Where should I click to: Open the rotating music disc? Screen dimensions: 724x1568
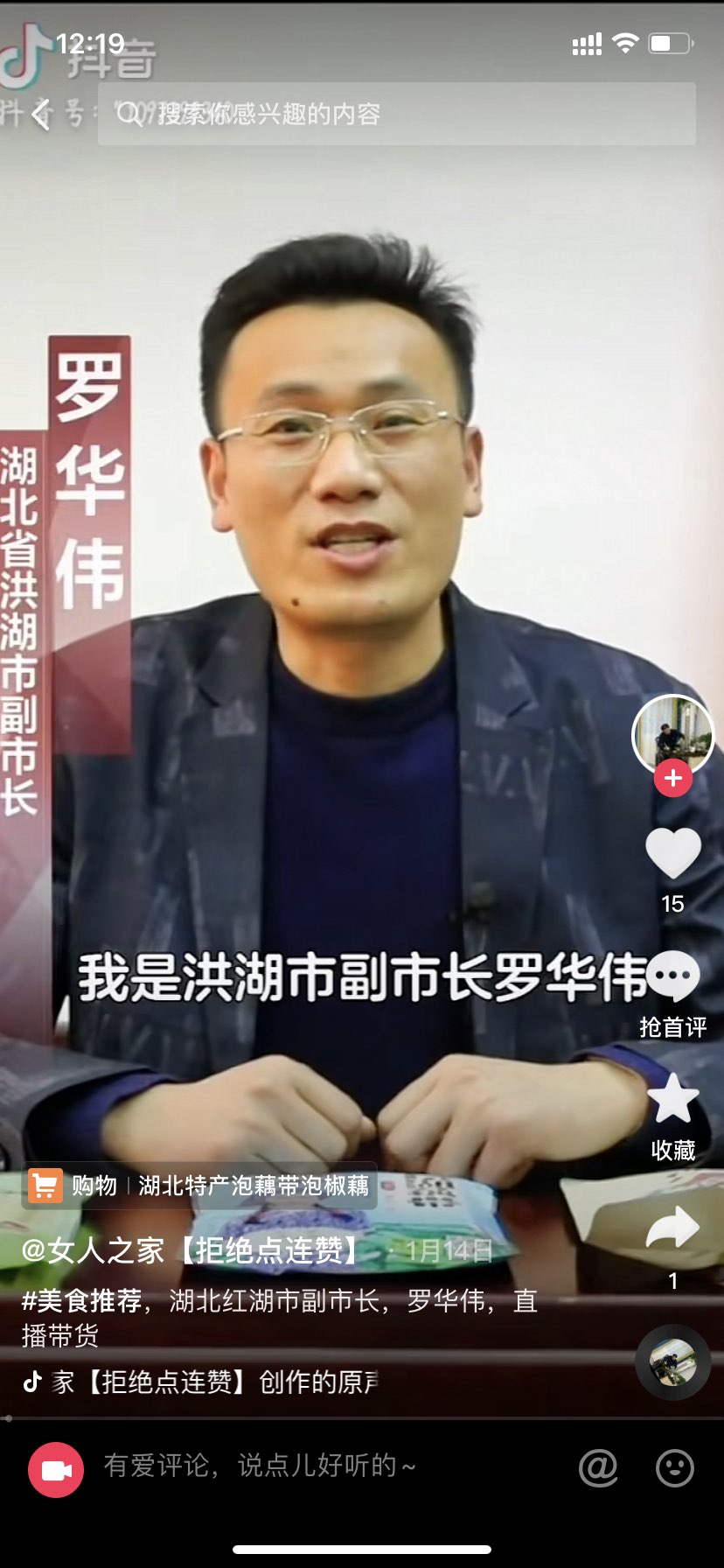[x=672, y=1362]
